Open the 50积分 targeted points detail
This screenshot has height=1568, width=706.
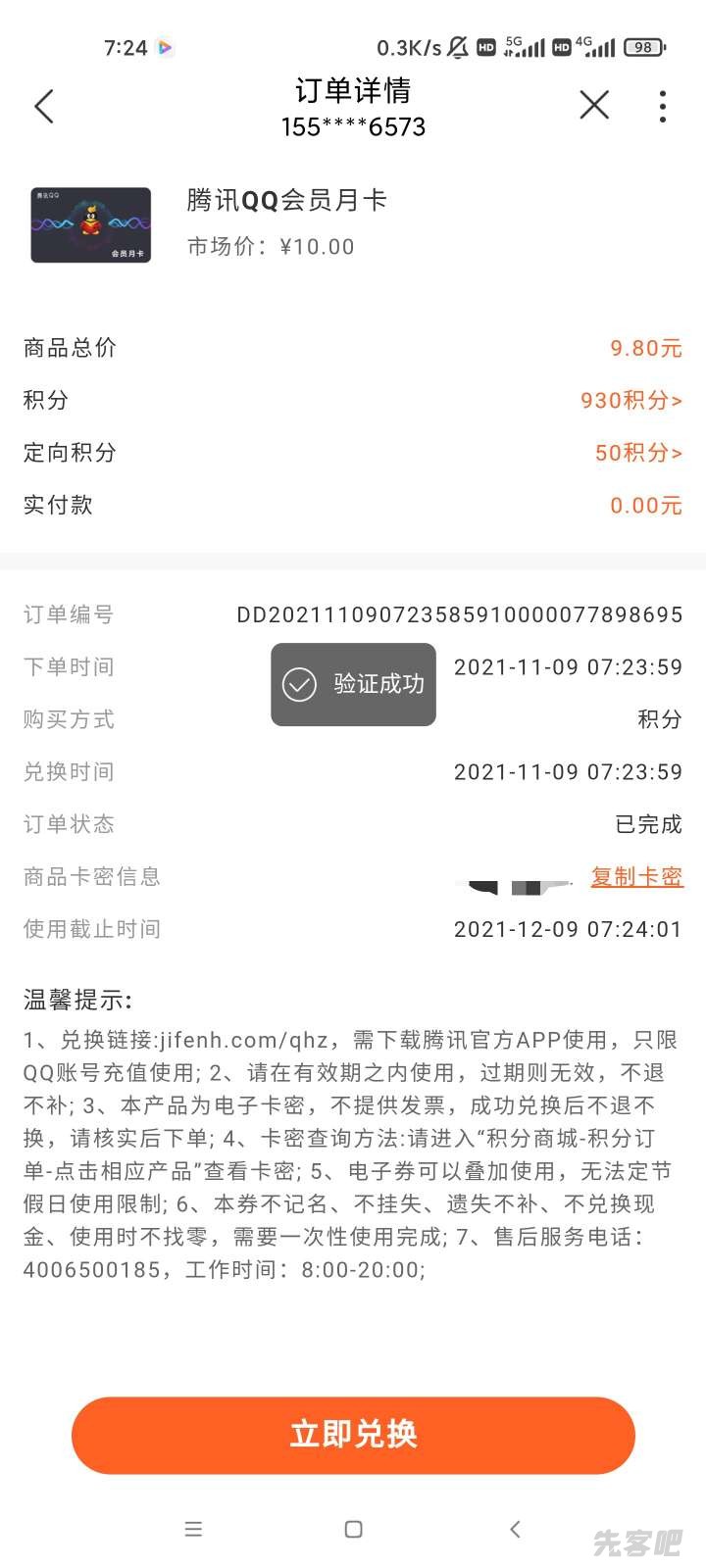click(x=637, y=452)
